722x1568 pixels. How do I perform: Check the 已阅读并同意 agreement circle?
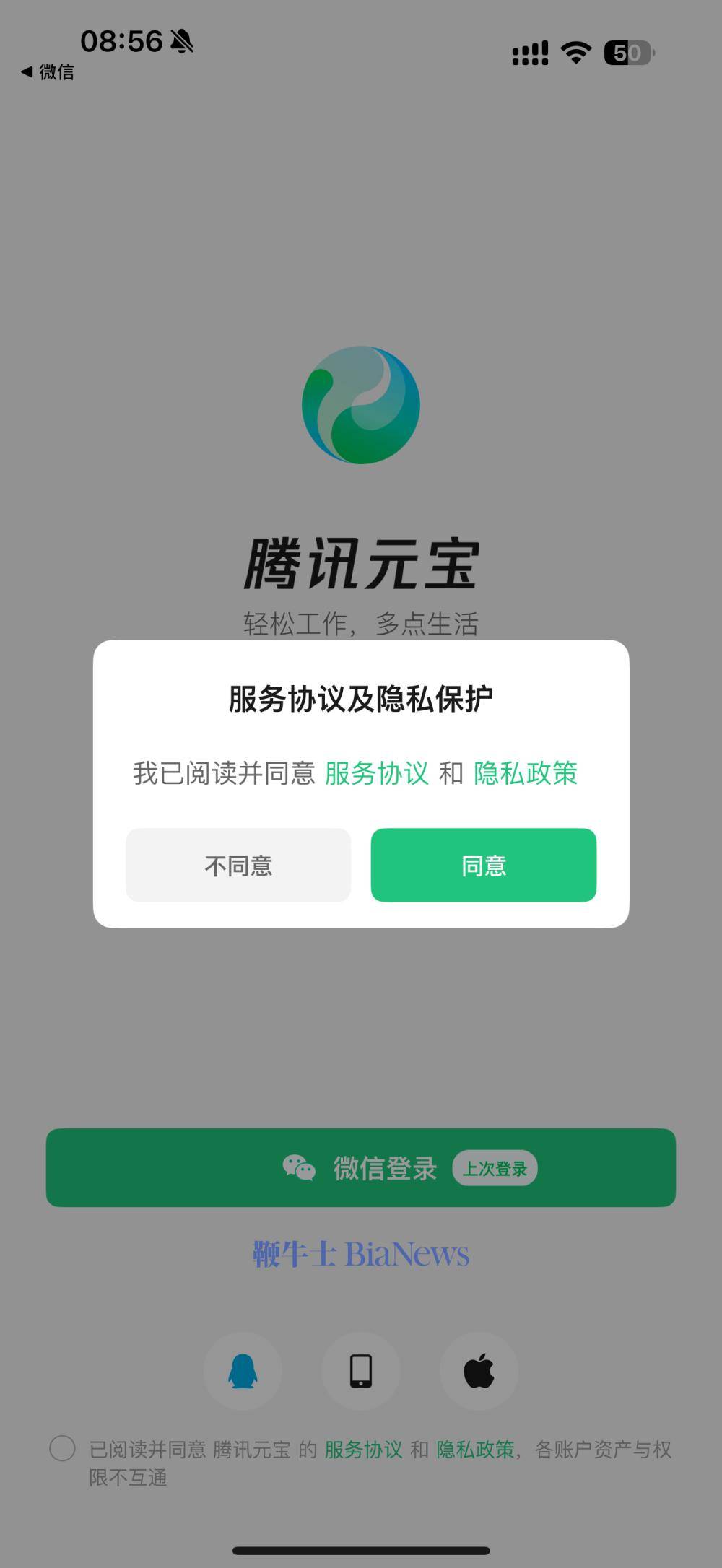pos(62,1448)
